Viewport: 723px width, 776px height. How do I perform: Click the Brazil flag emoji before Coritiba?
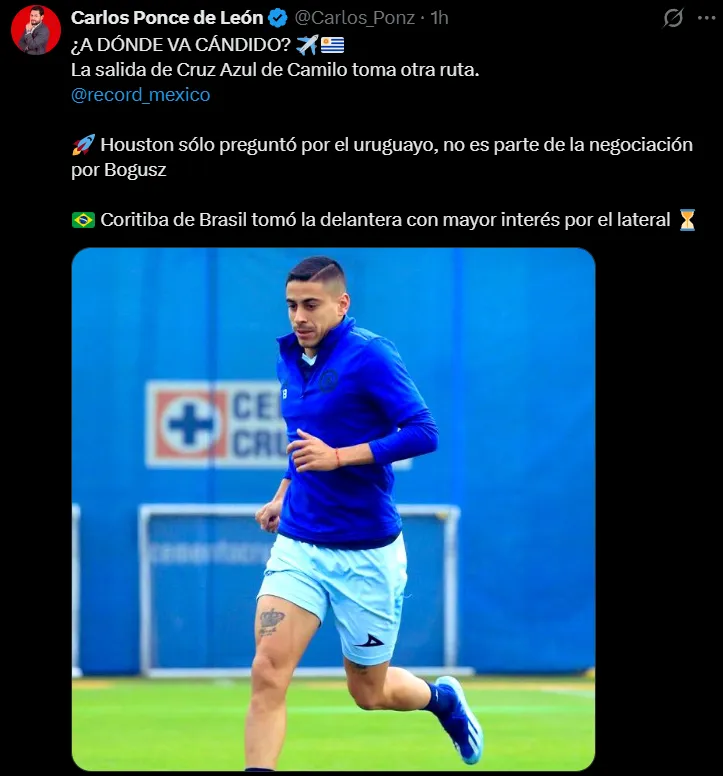[x=81, y=220]
